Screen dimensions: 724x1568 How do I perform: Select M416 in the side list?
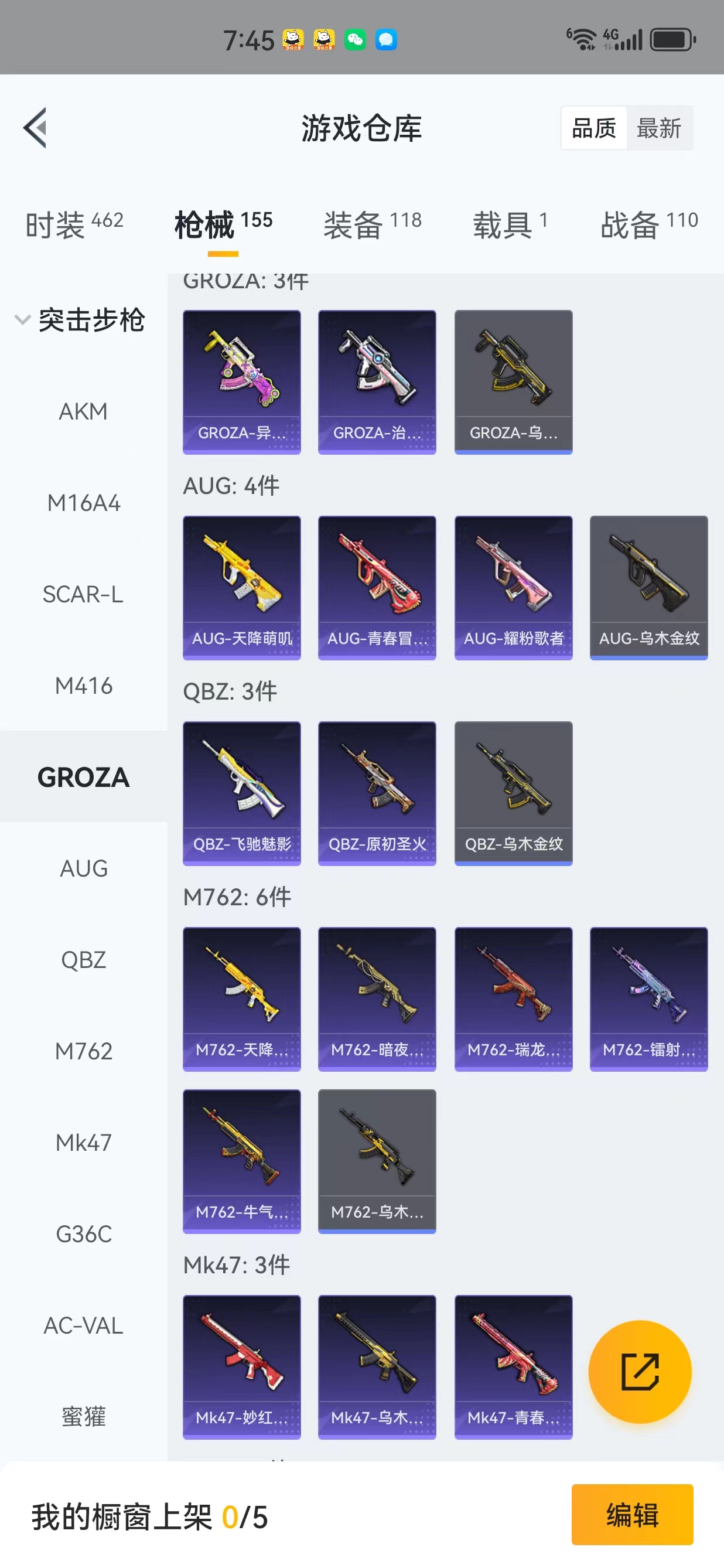click(x=83, y=686)
